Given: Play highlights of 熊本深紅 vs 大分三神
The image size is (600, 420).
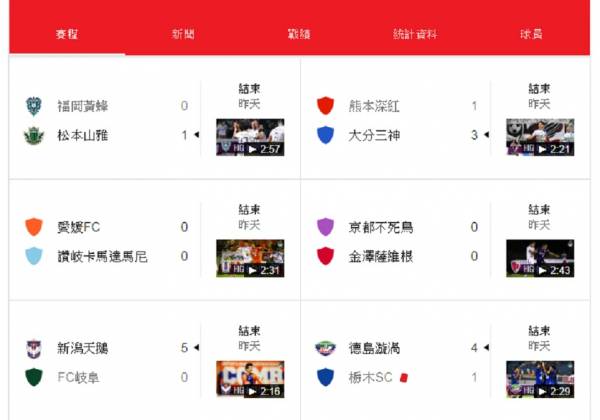Looking at the screenshot, I should pyautogui.click(x=540, y=137).
